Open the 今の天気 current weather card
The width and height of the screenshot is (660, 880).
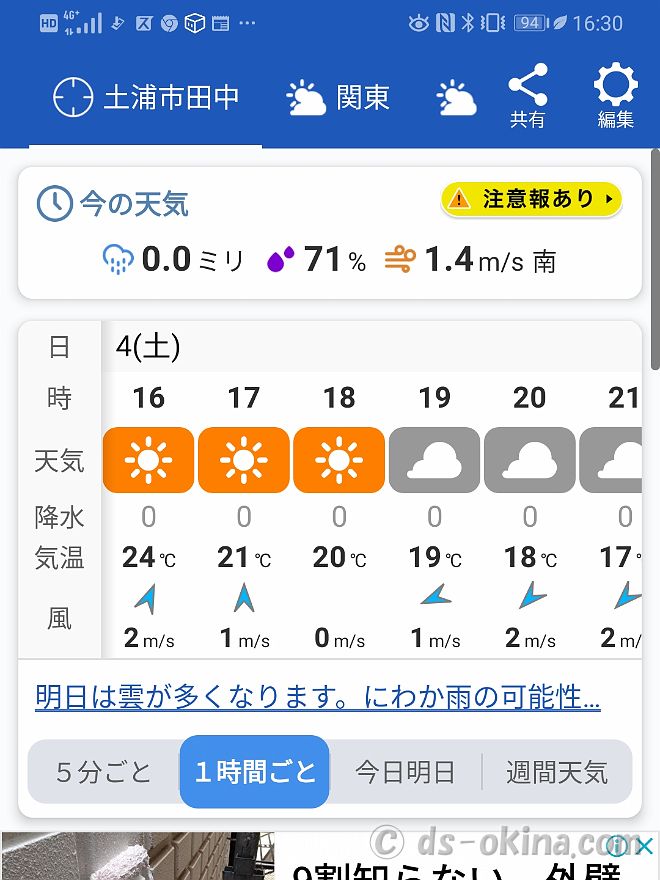coord(113,204)
